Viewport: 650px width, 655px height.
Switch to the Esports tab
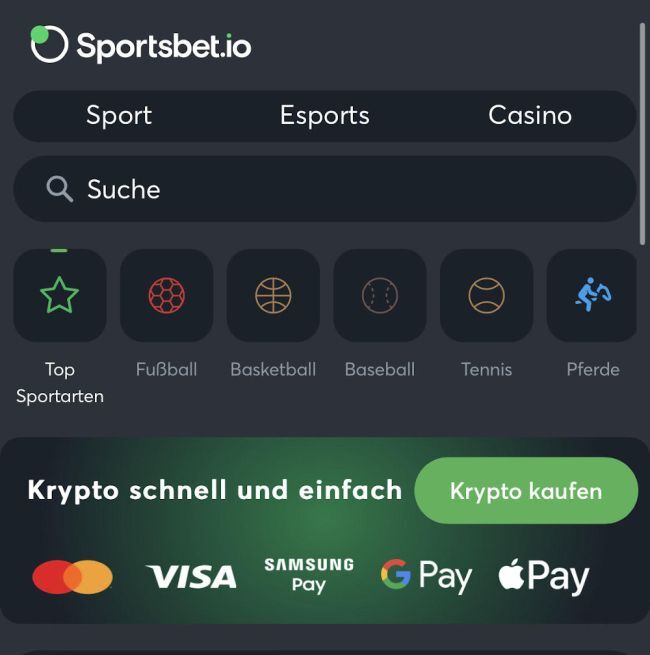pos(324,116)
